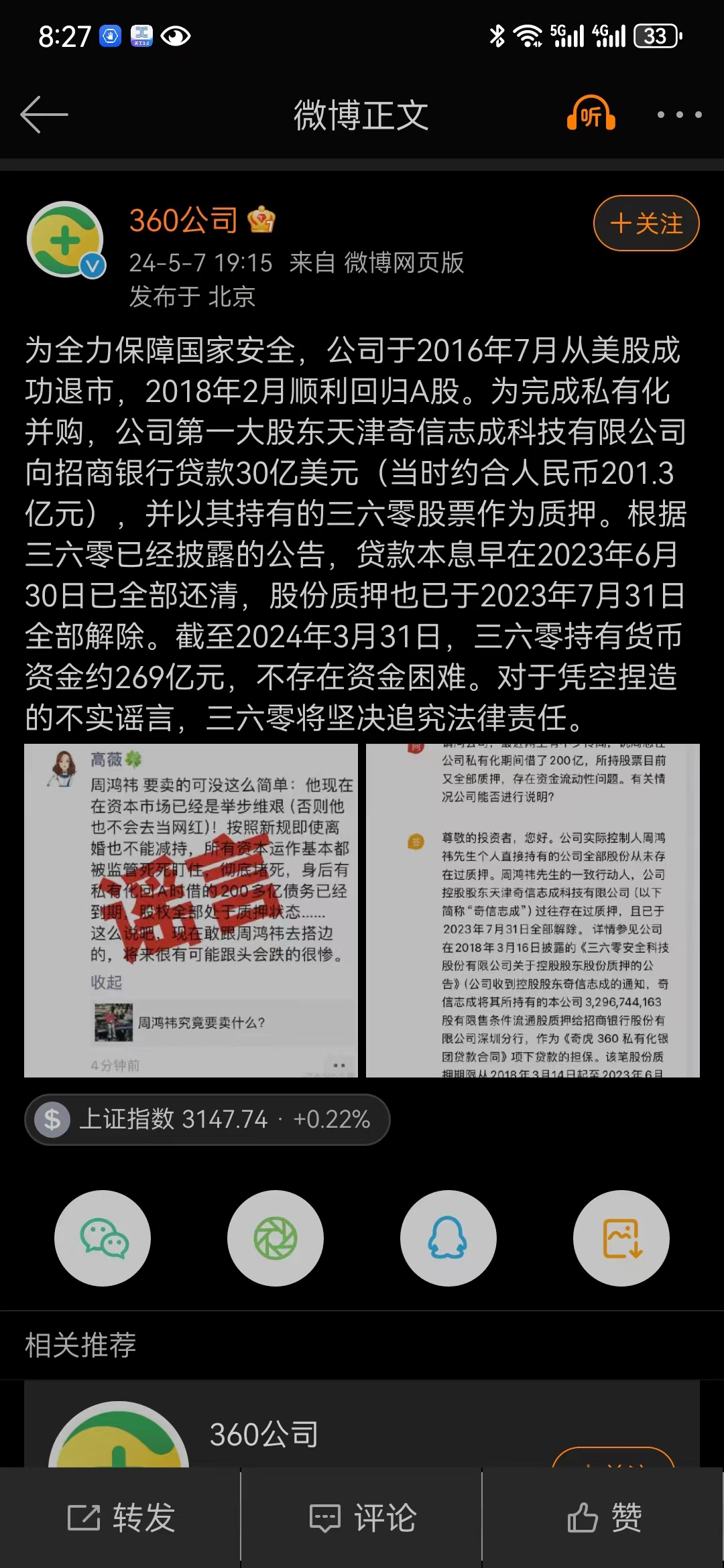This screenshot has height=1568, width=724.
Task: Open the investor Q&A screenshot image
Action: coord(532,910)
